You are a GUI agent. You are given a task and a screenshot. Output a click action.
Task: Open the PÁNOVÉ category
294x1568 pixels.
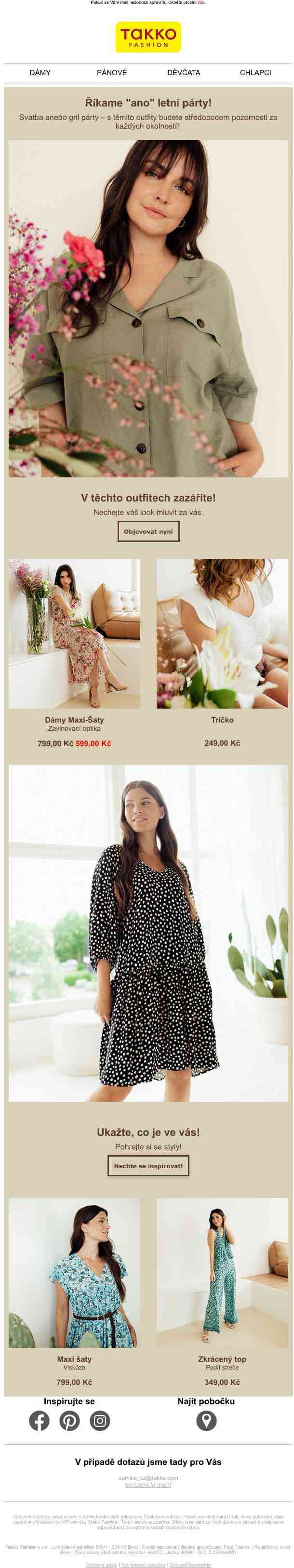[x=112, y=72]
